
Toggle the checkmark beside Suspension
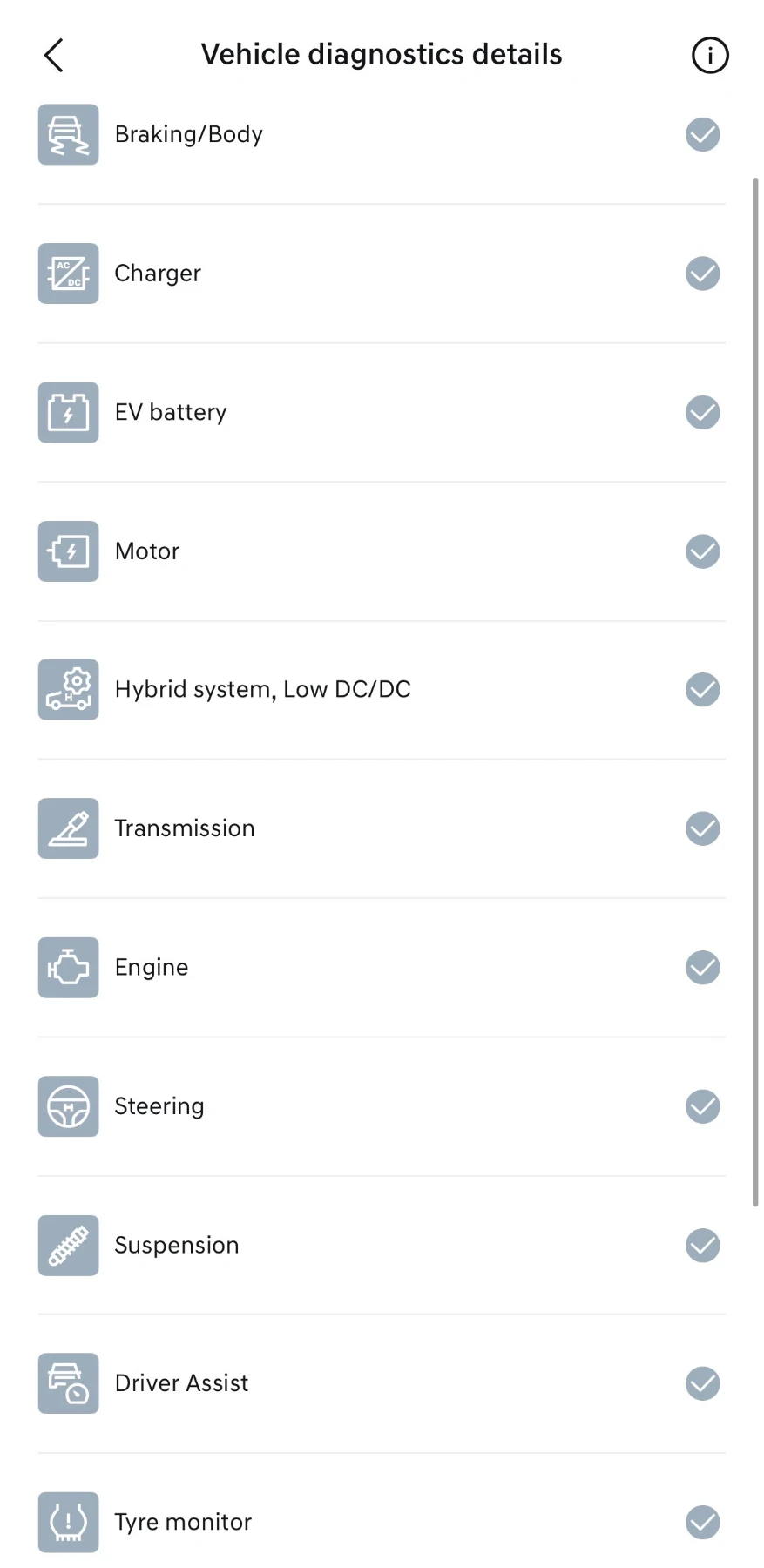coord(702,1245)
